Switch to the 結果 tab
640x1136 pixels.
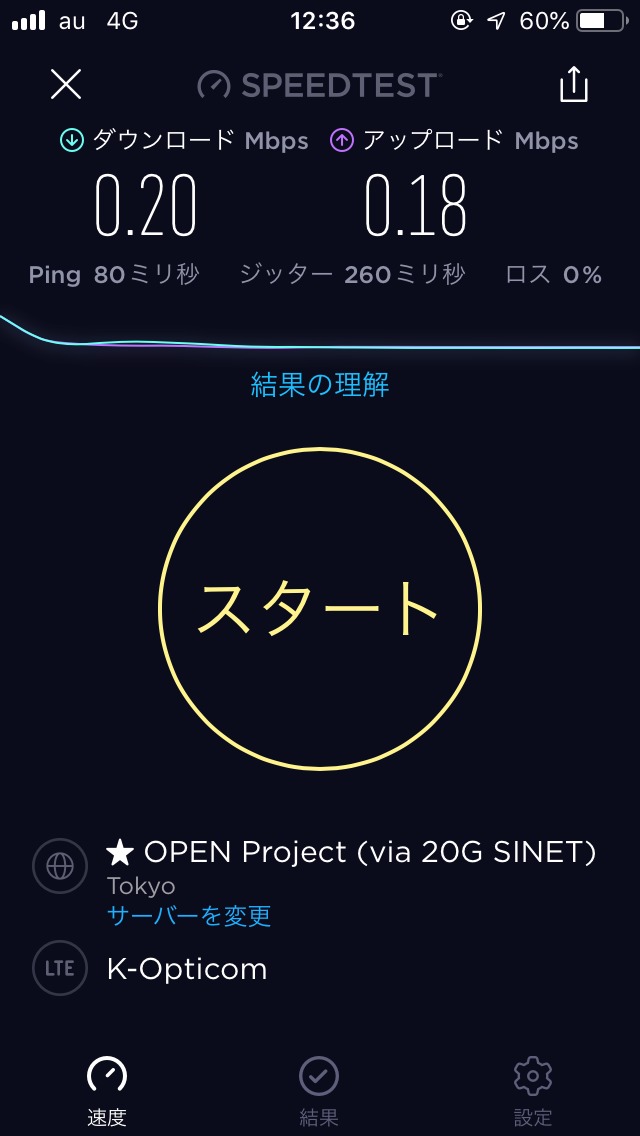[319, 1091]
